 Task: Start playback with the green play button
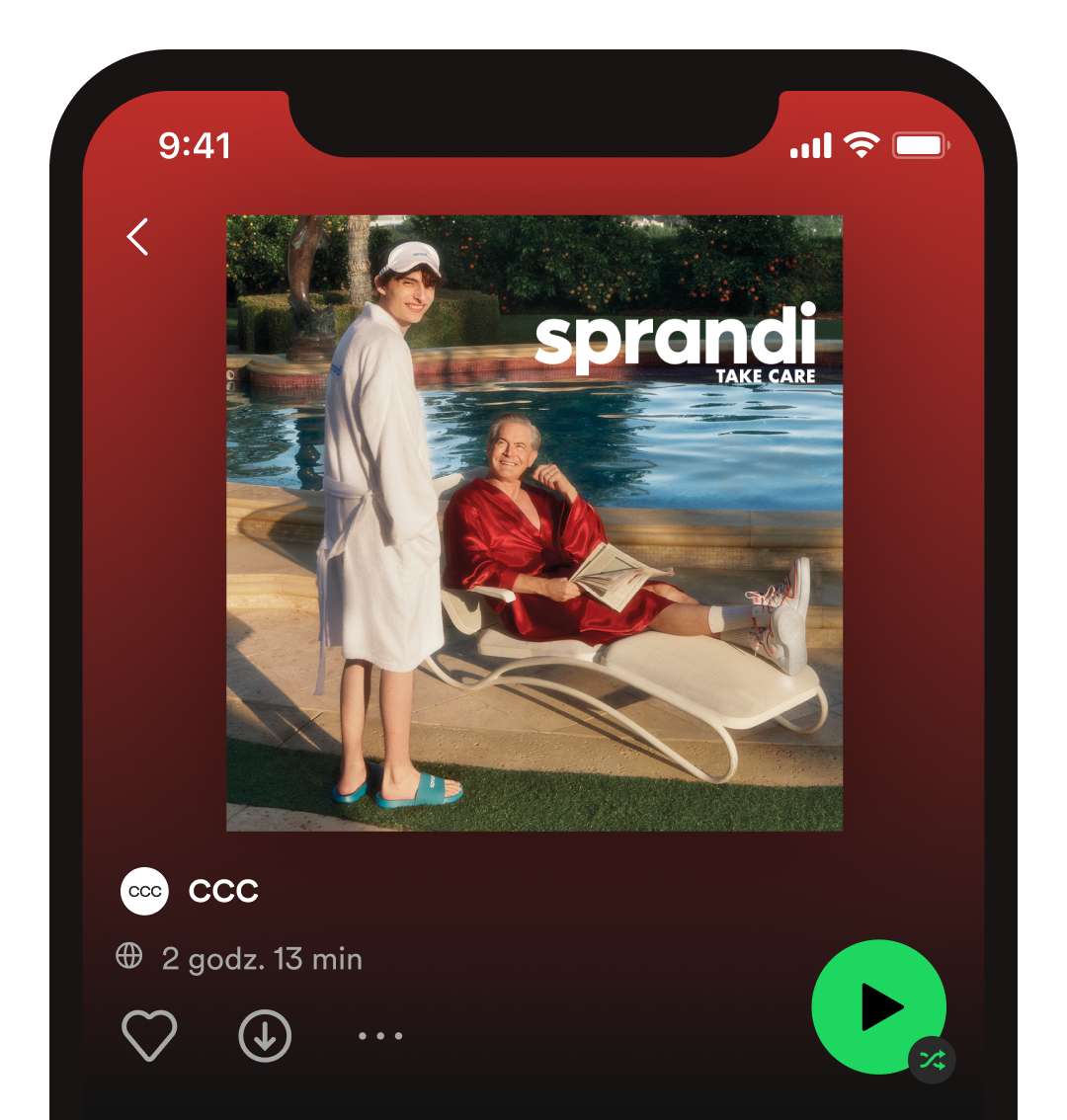click(x=878, y=1006)
